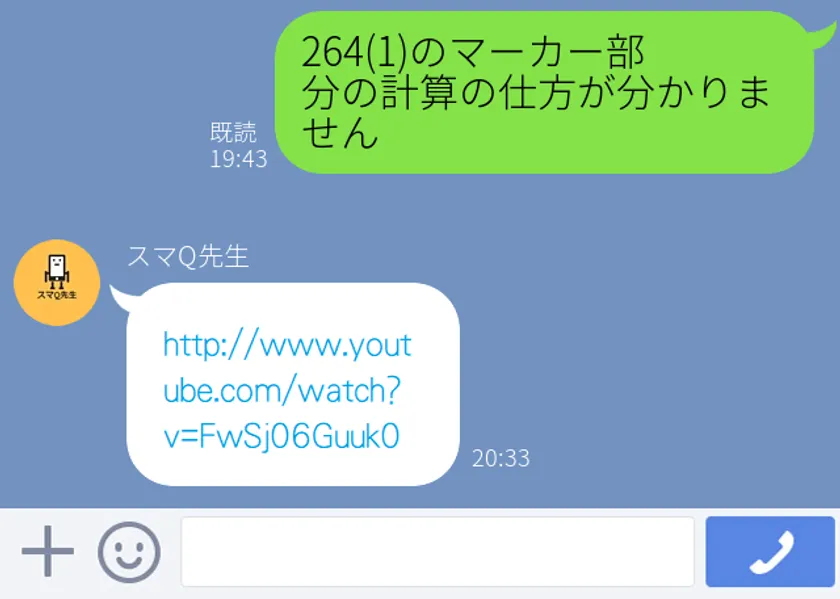840x599 pixels.
Task: Tap the blue phone call button
Action: pyautogui.click(x=770, y=552)
